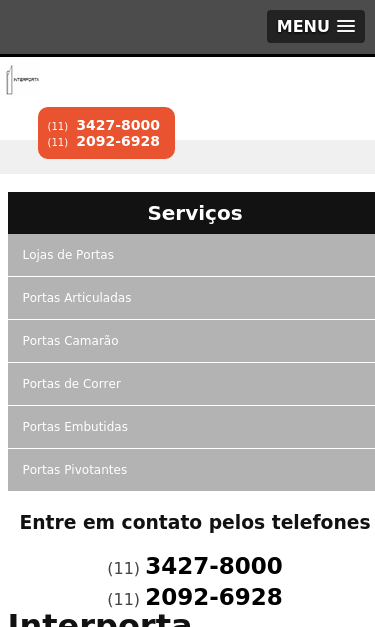Open the MENU hamburger button
Viewport: 375px width, 627px height.
[315, 26]
